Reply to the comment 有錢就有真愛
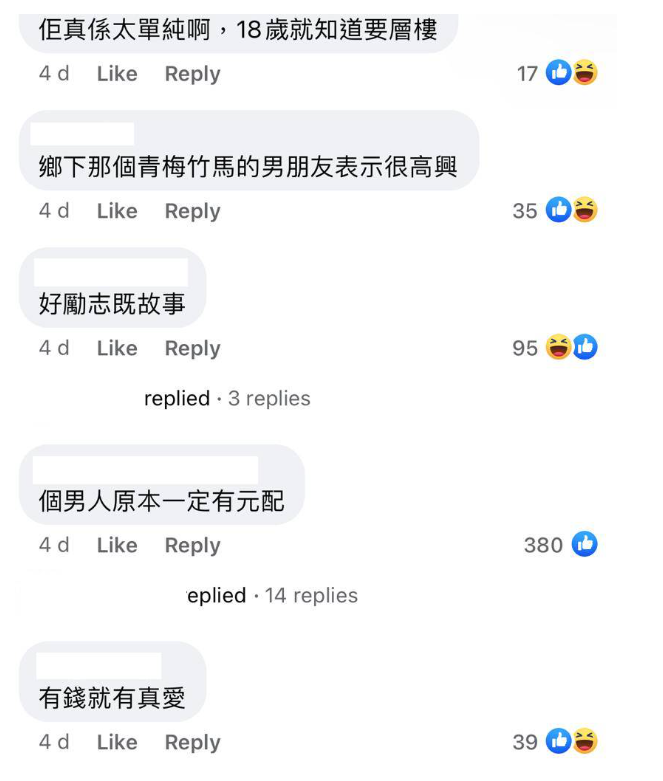The height and width of the screenshot is (781, 663). (192, 742)
